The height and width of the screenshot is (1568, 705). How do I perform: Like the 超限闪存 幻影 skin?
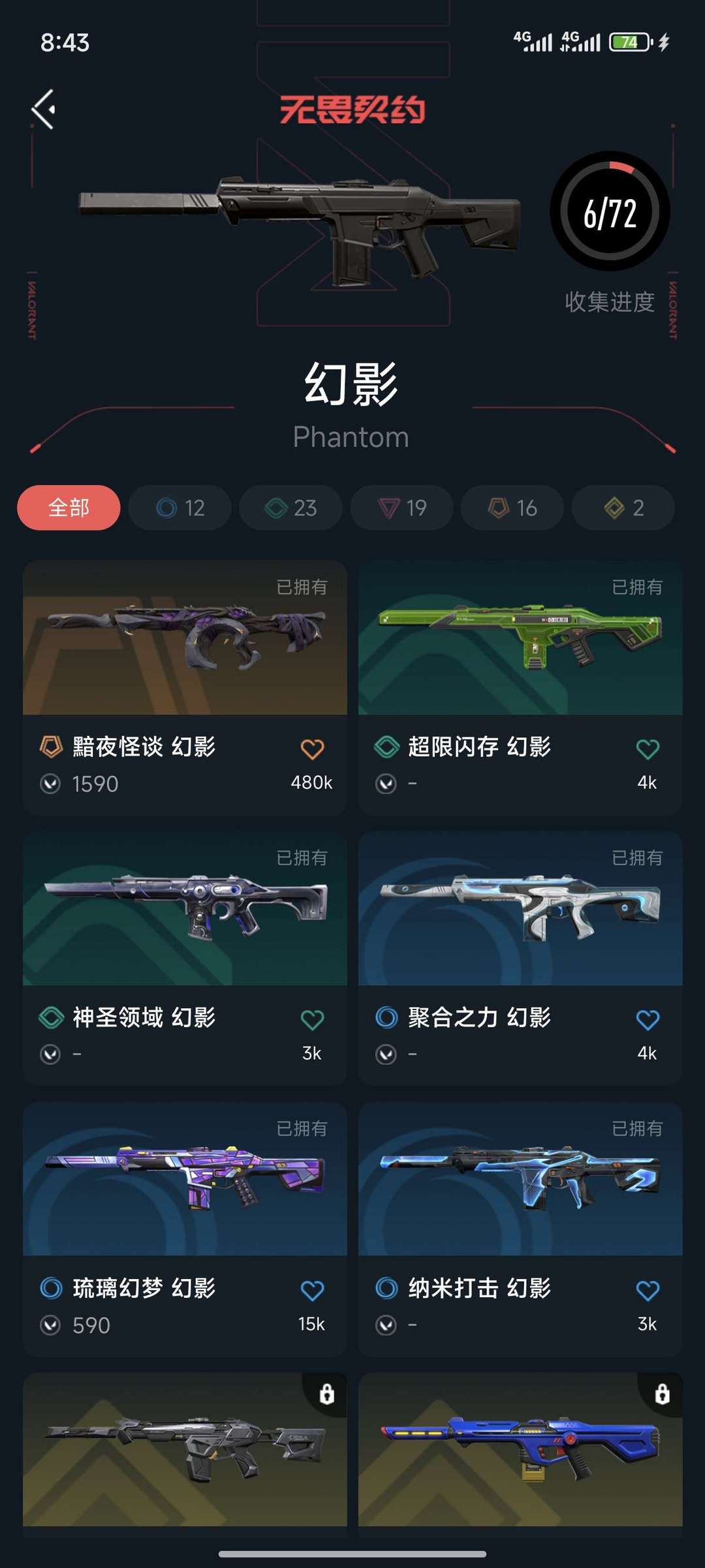coord(648,749)
